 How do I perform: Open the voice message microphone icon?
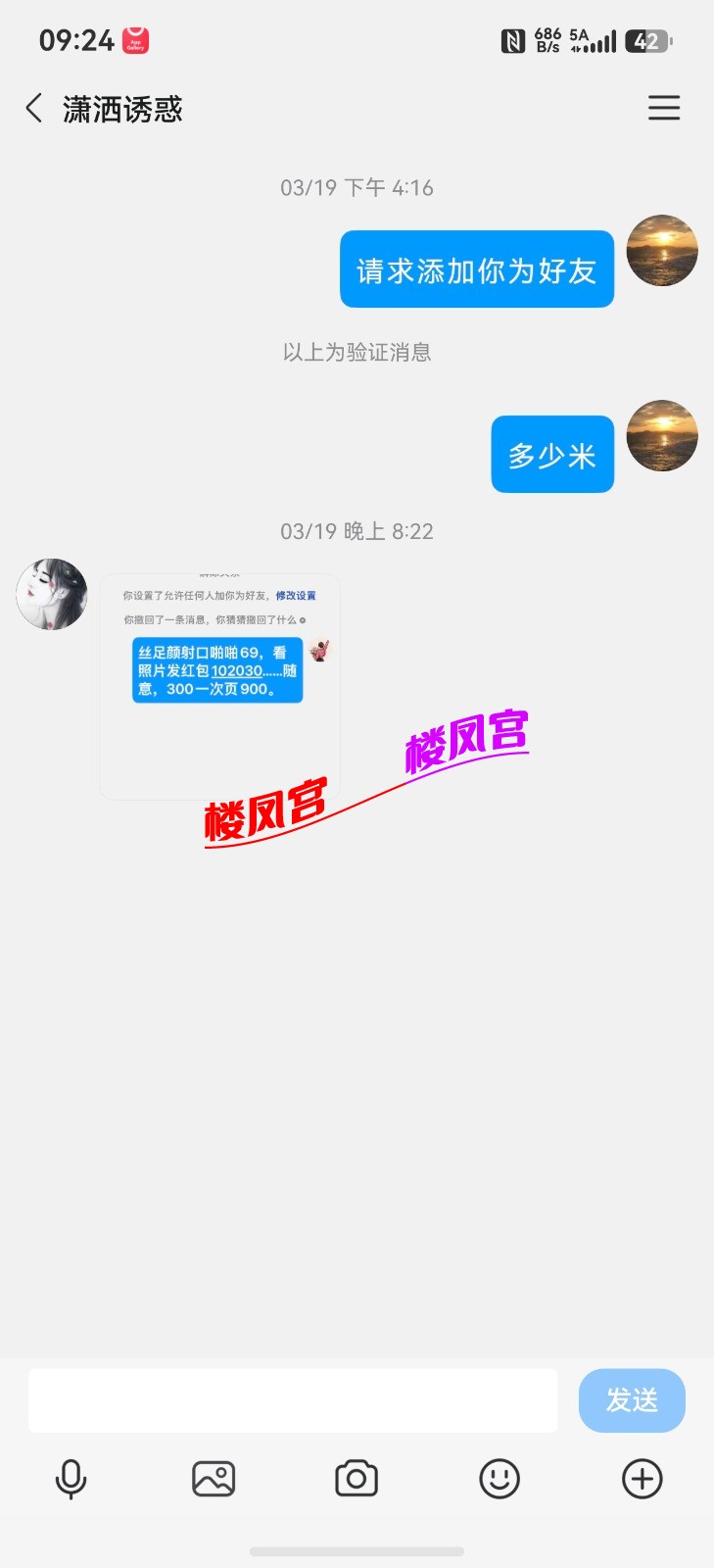pyautogui.click(x=71, y=1479)
